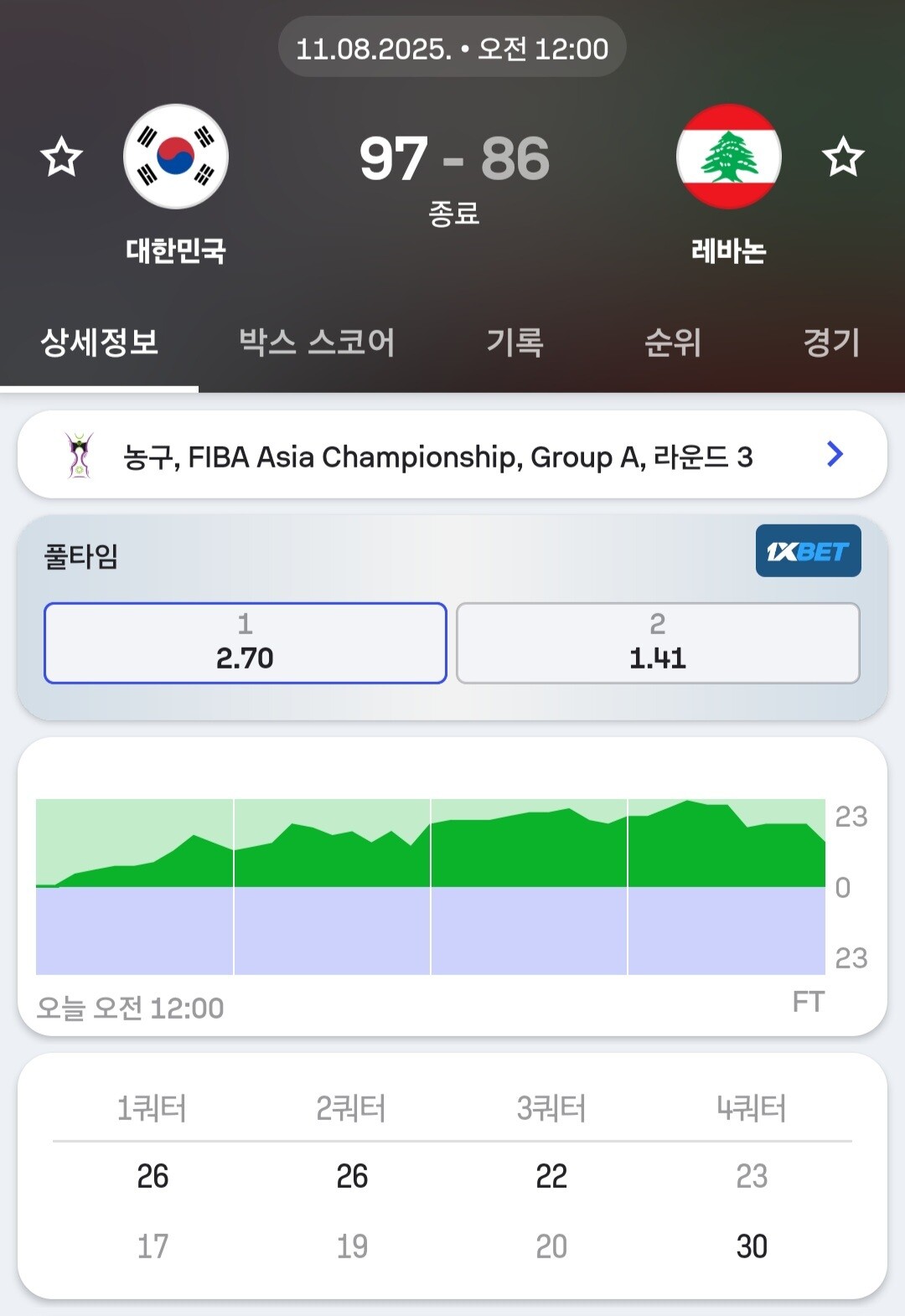Viewport: 905px width, 1316px height.
Task: Open the 대한민국 team flag
Action: click(x=176, y=157)
